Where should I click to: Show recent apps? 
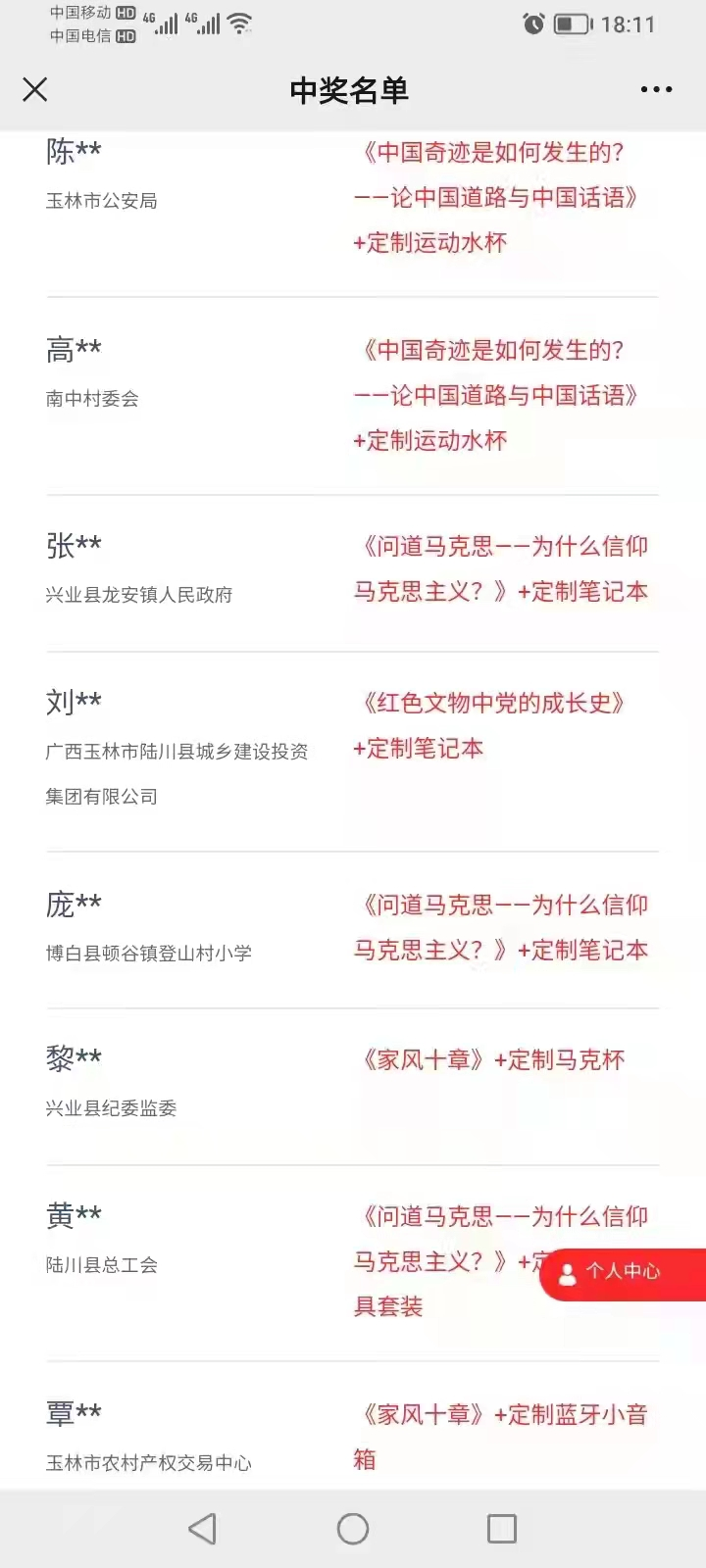(x=502, y=1529)
